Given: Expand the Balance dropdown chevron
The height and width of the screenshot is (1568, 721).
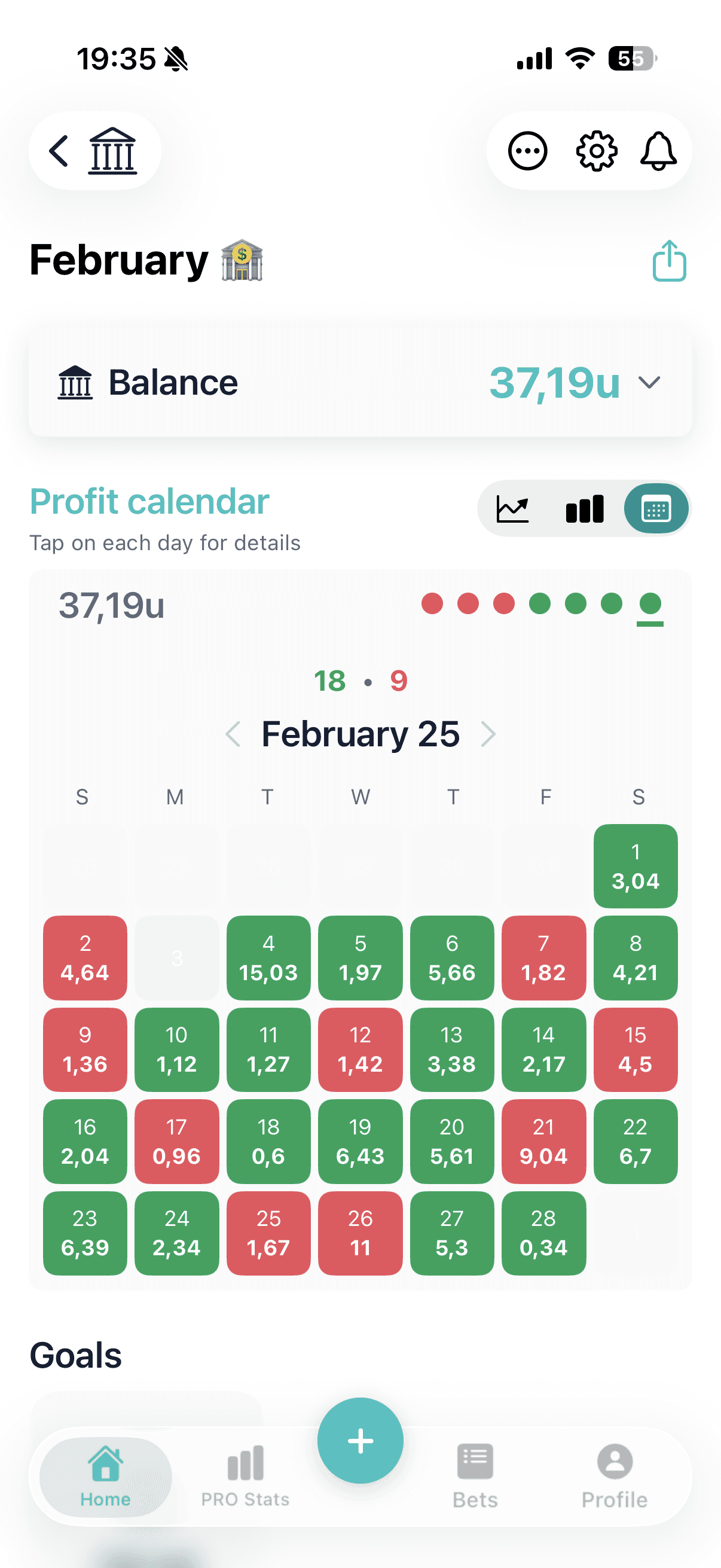Looking at the screenshot, I should (x=649, y=382).
